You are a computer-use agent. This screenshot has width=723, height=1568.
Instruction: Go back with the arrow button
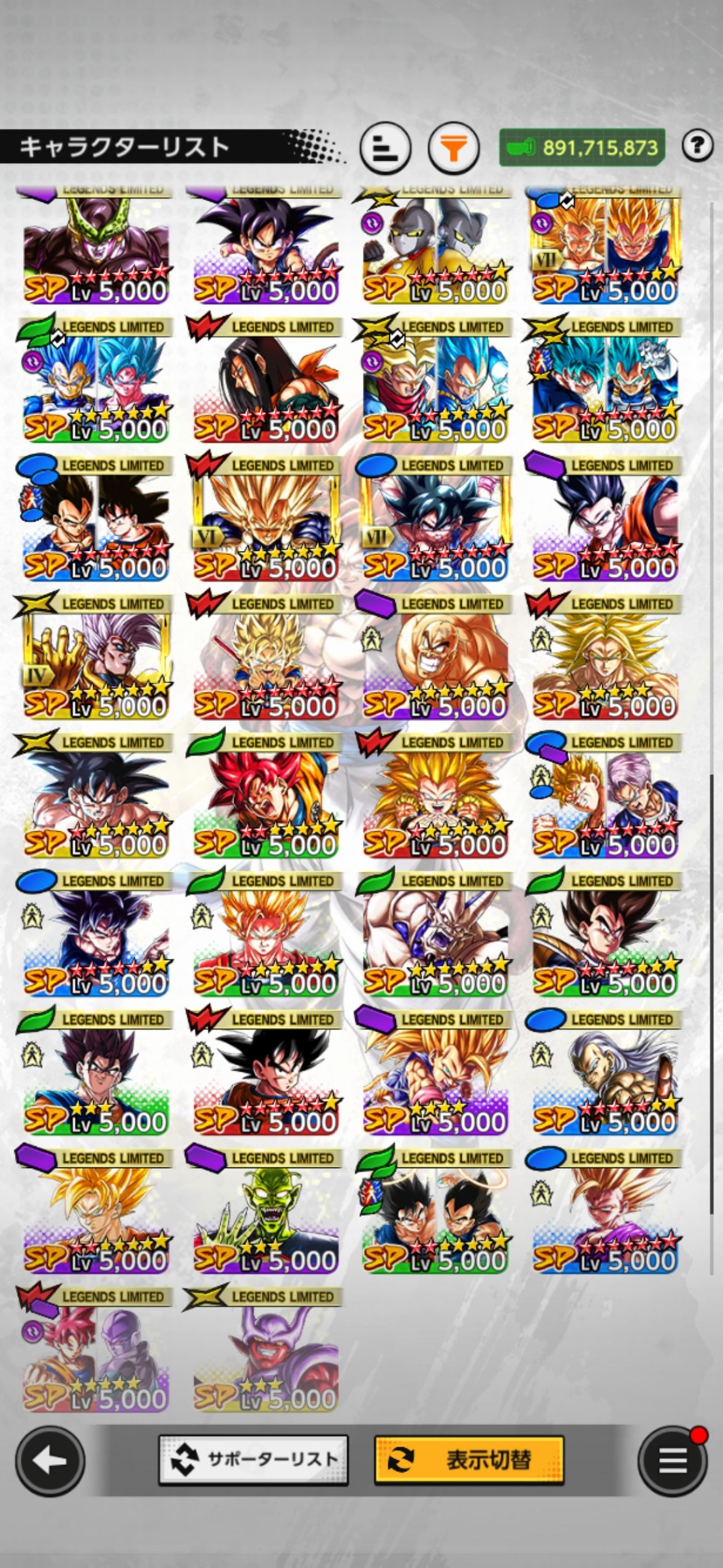(50, 1461)
